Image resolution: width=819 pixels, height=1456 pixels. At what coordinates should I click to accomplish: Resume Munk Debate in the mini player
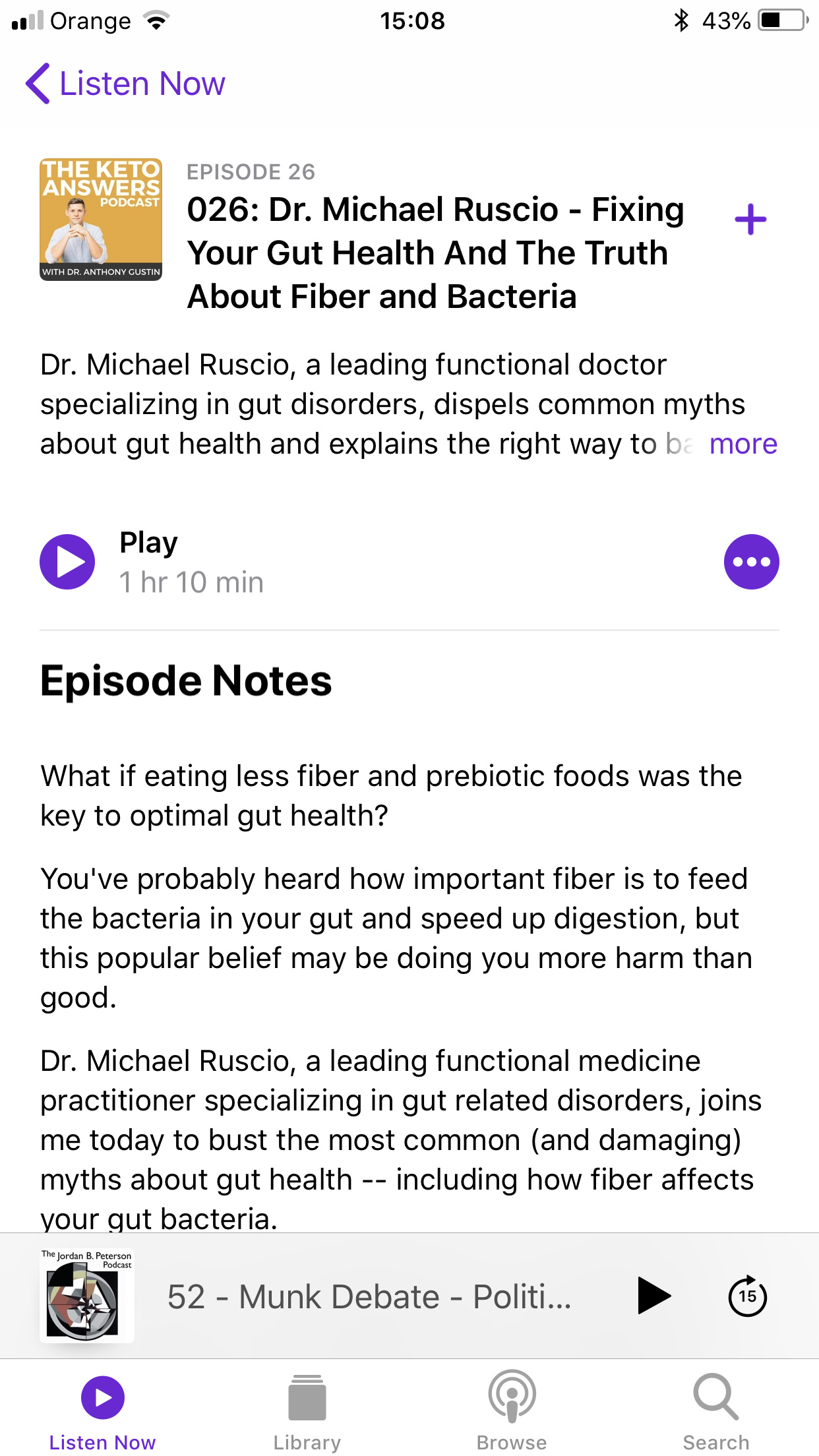click(x=653, y=1296)
